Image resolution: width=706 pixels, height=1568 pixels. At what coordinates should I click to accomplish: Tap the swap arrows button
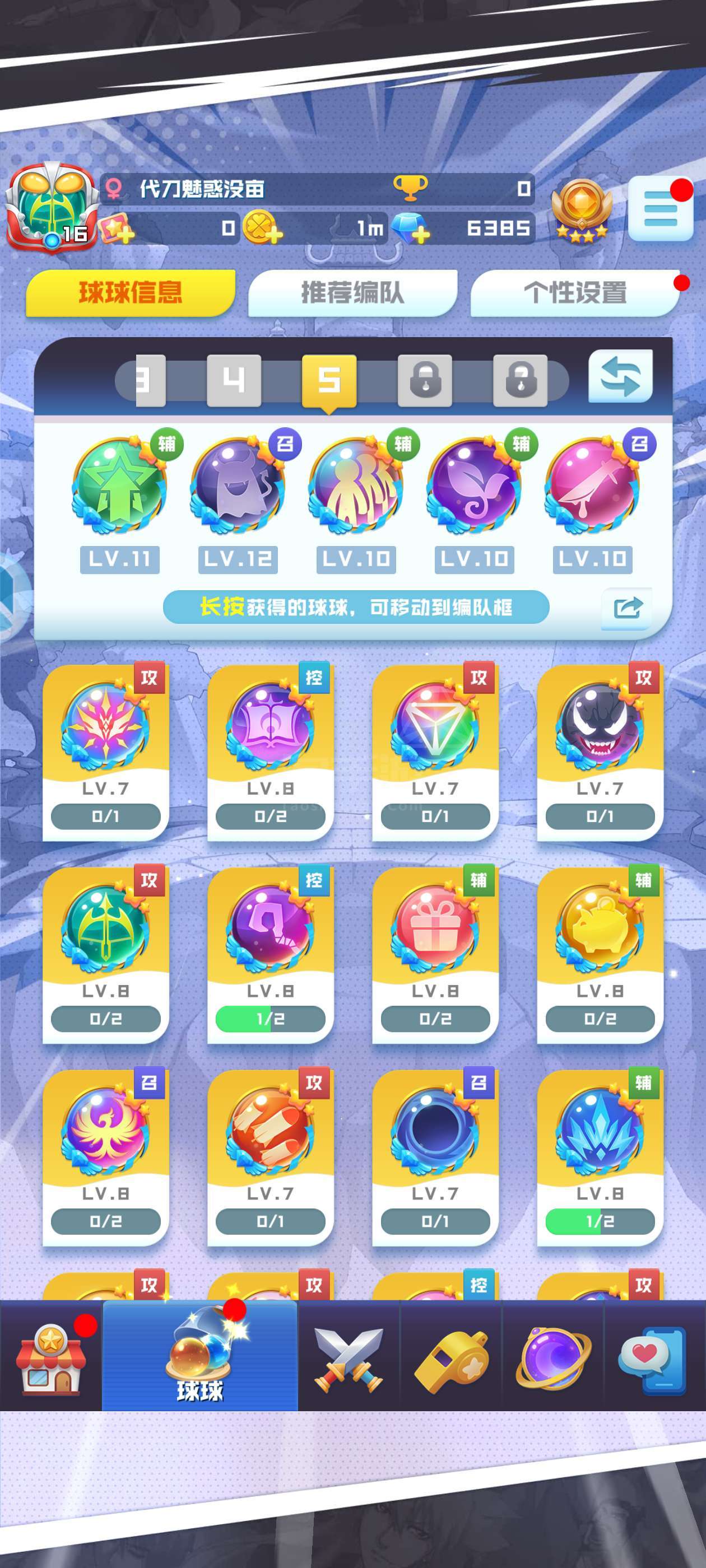[620, 376]
